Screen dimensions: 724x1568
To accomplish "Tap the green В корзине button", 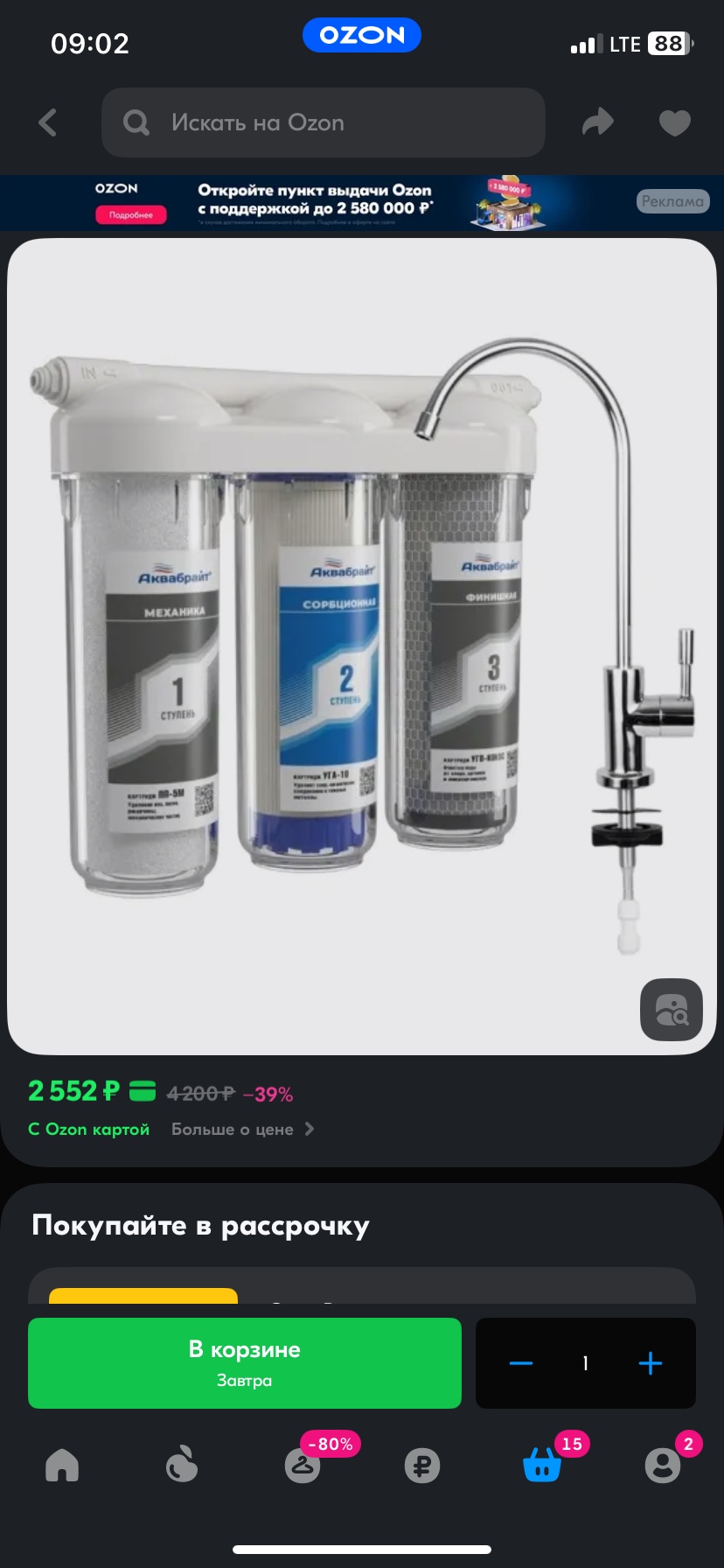I will [x=245, y=1363].
